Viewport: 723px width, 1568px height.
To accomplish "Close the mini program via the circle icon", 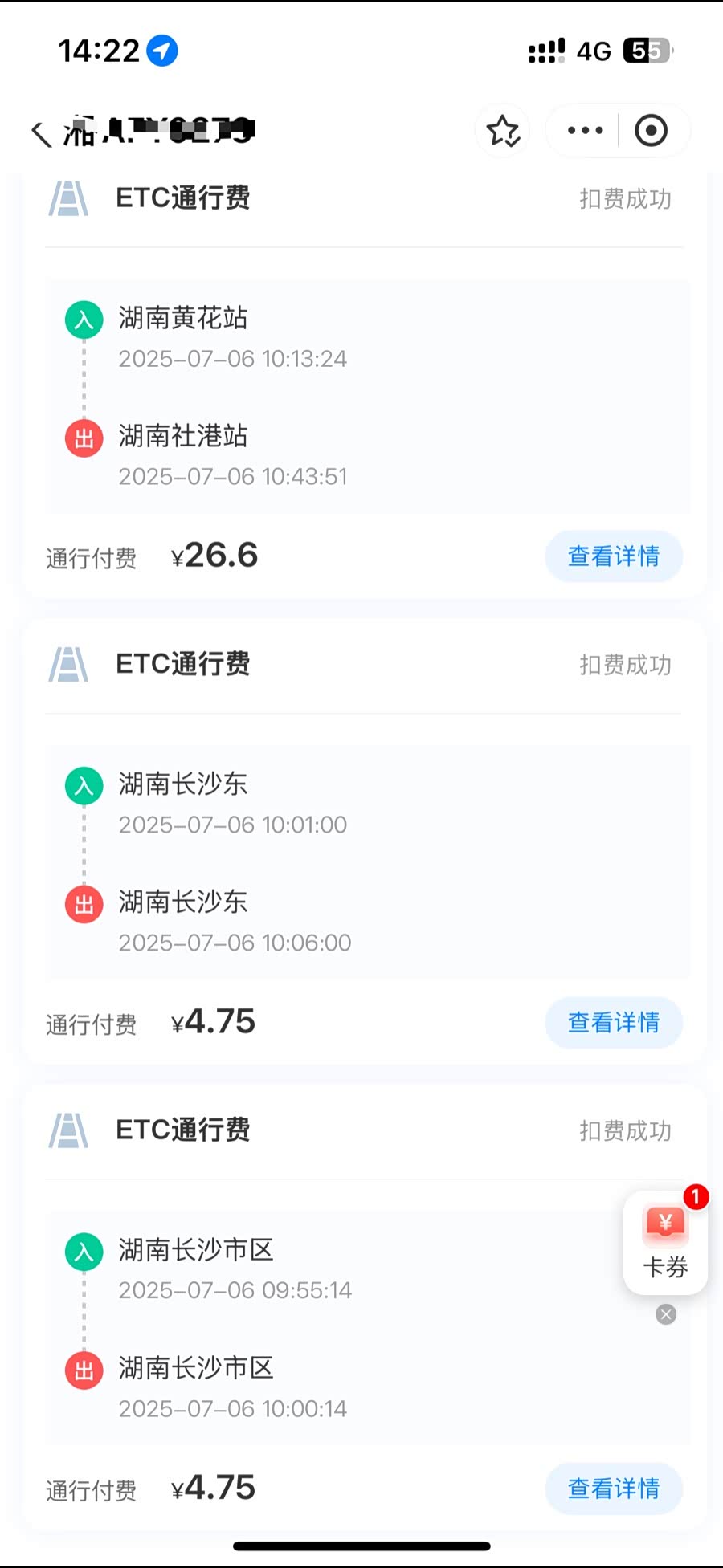I will pos(651,131).
